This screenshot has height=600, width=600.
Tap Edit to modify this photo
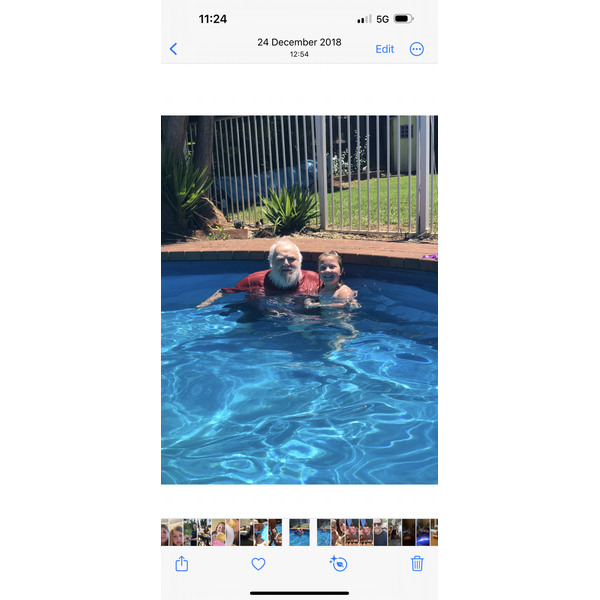[384, 49]
